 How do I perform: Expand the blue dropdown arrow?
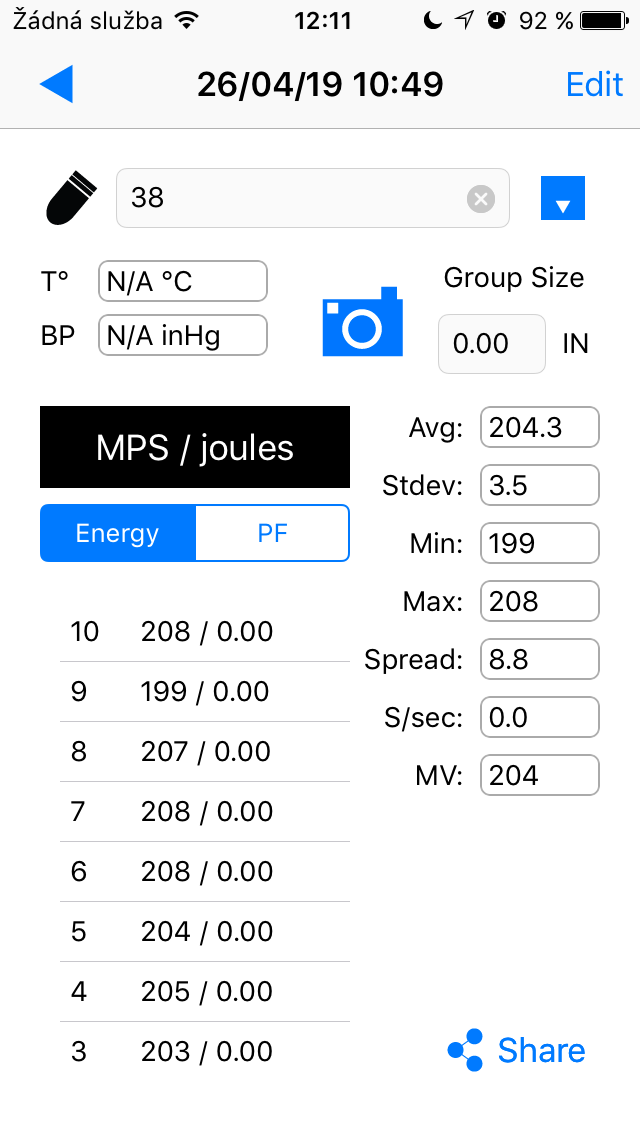click(x=562, y=199)
